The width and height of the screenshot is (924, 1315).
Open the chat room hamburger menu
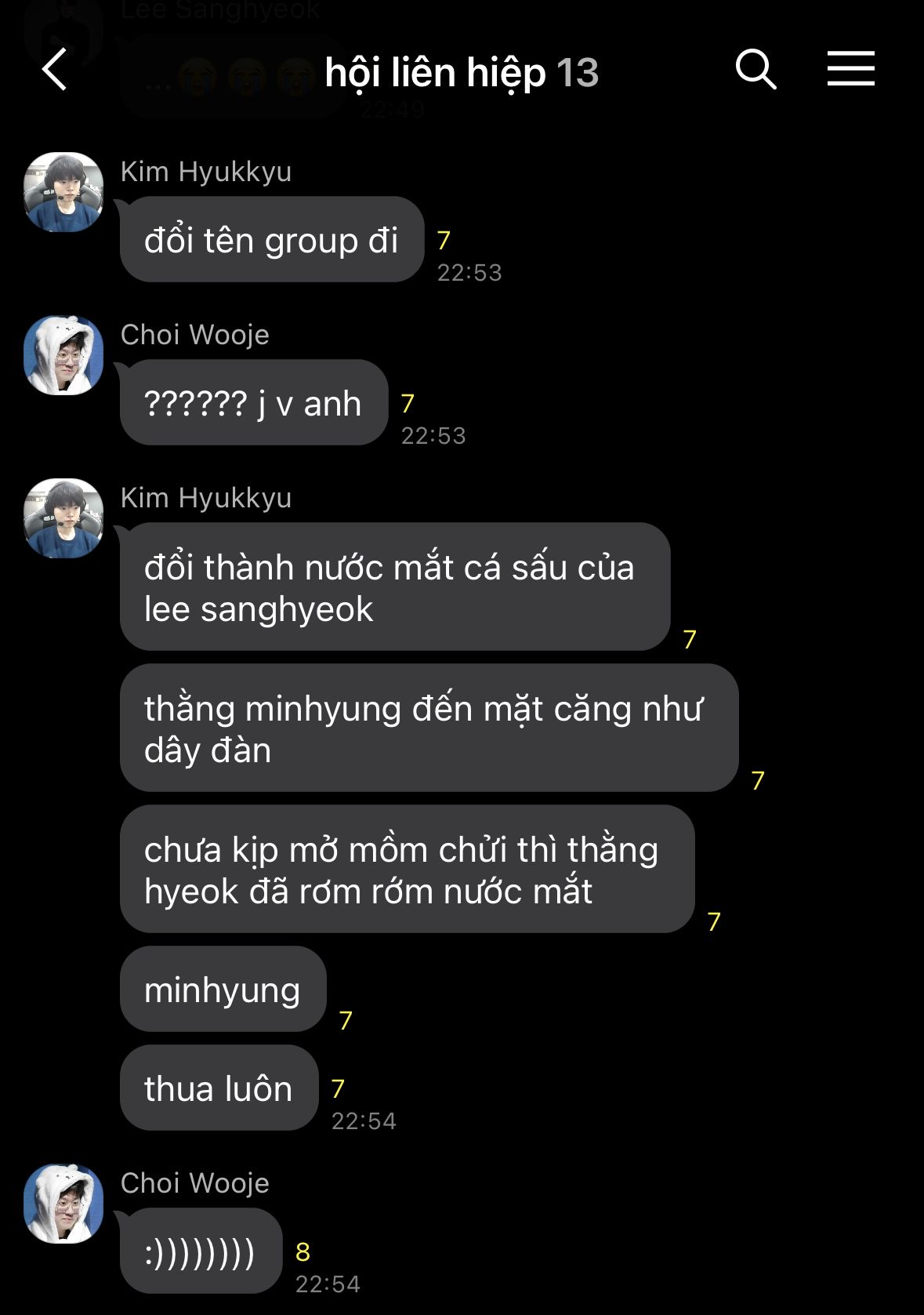pos(850,68)
